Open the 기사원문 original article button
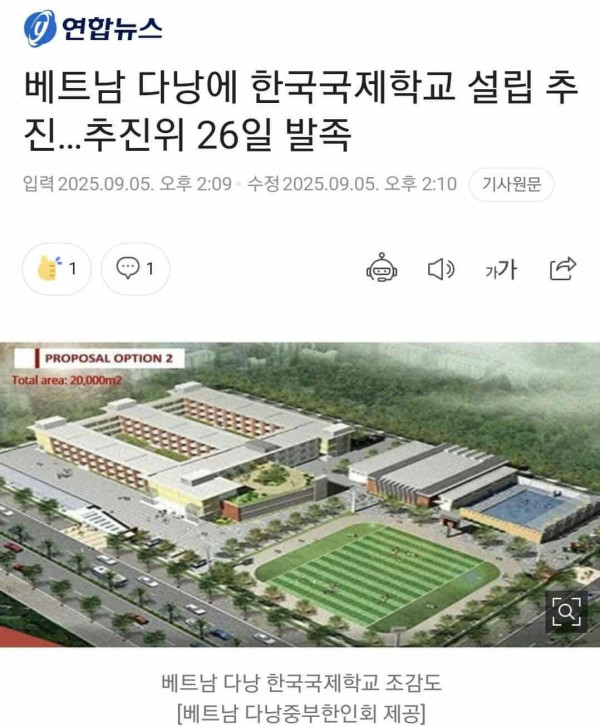This screenshot has width=600, height=727. [x=511, y=185]
